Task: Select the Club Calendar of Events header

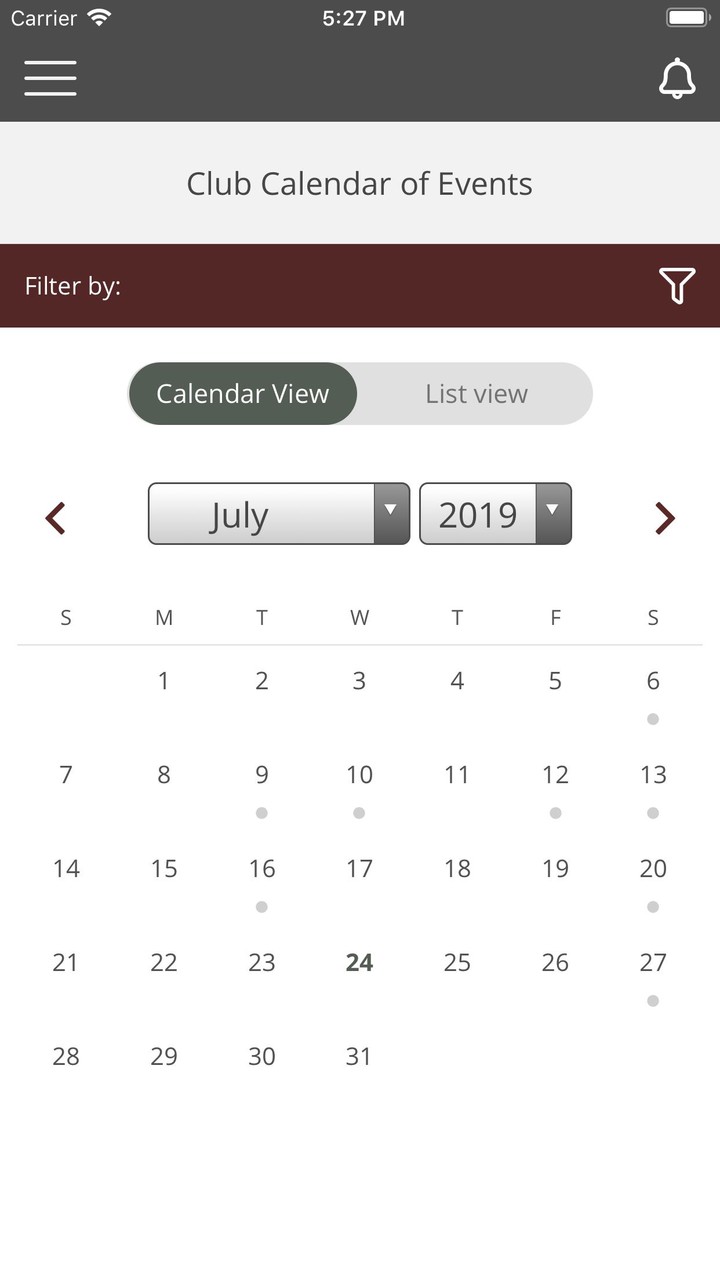Action: (x=360, y=184)
